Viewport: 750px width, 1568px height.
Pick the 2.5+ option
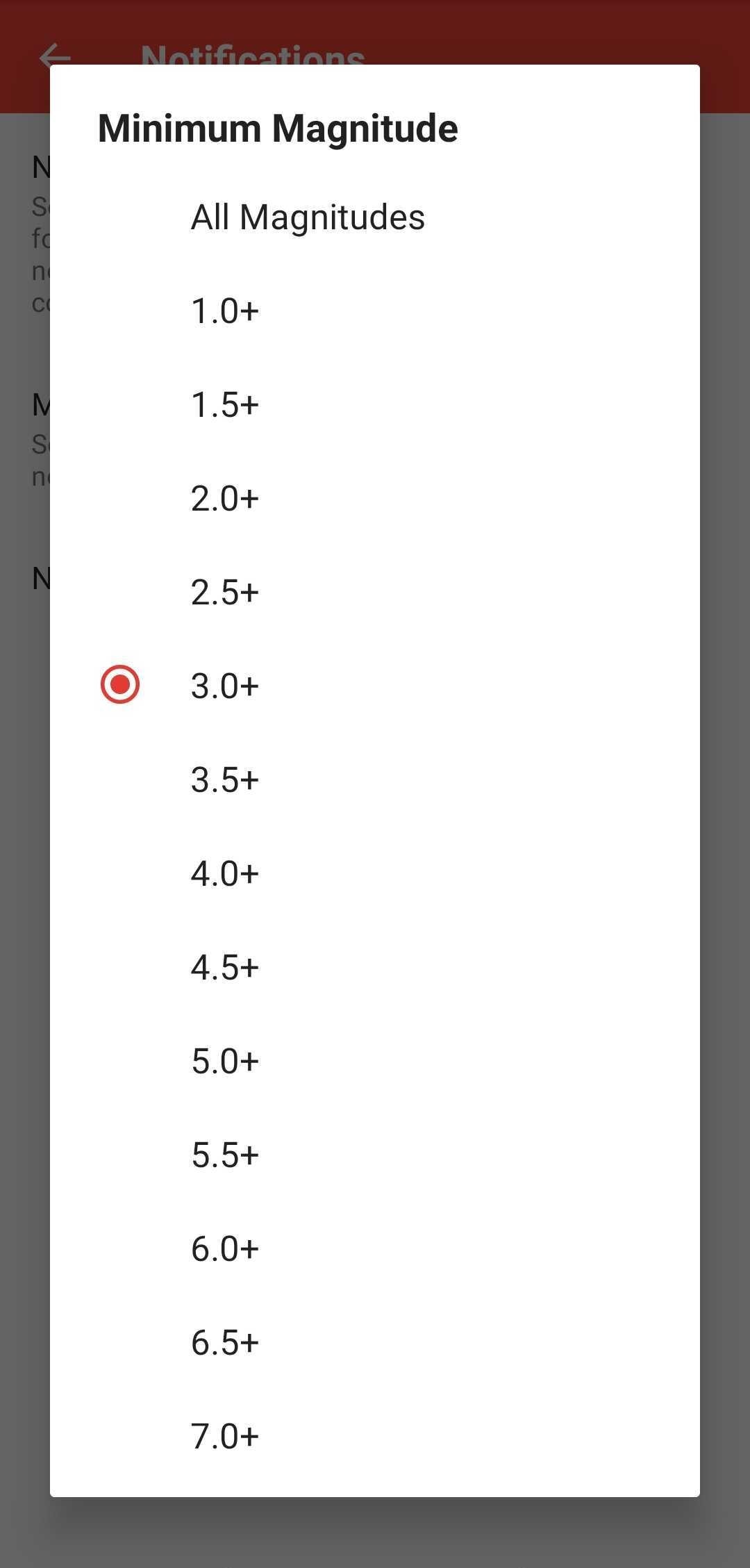(x=375, y=592)
